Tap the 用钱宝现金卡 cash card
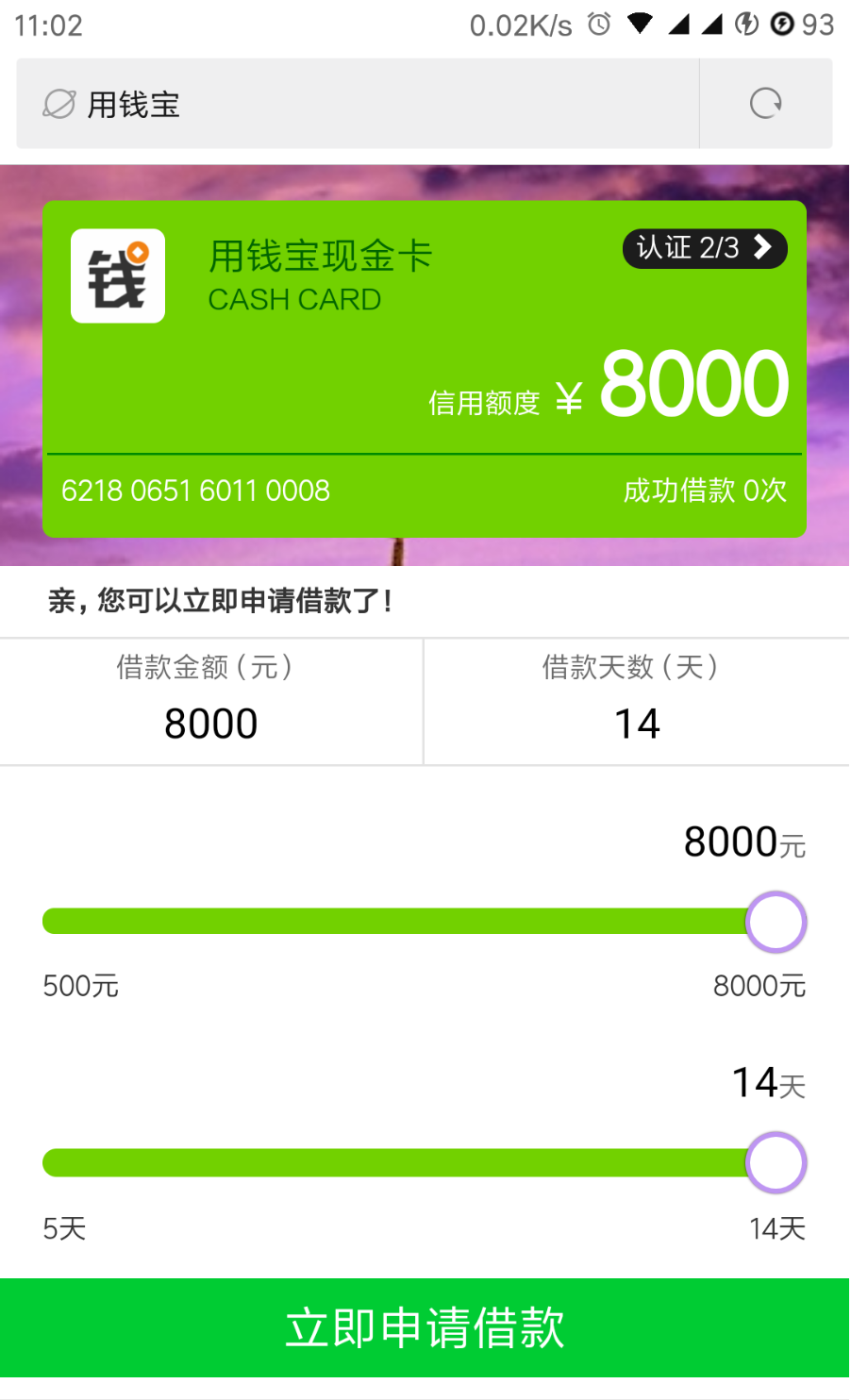The image size is (851, 1400). coord(424,369)
